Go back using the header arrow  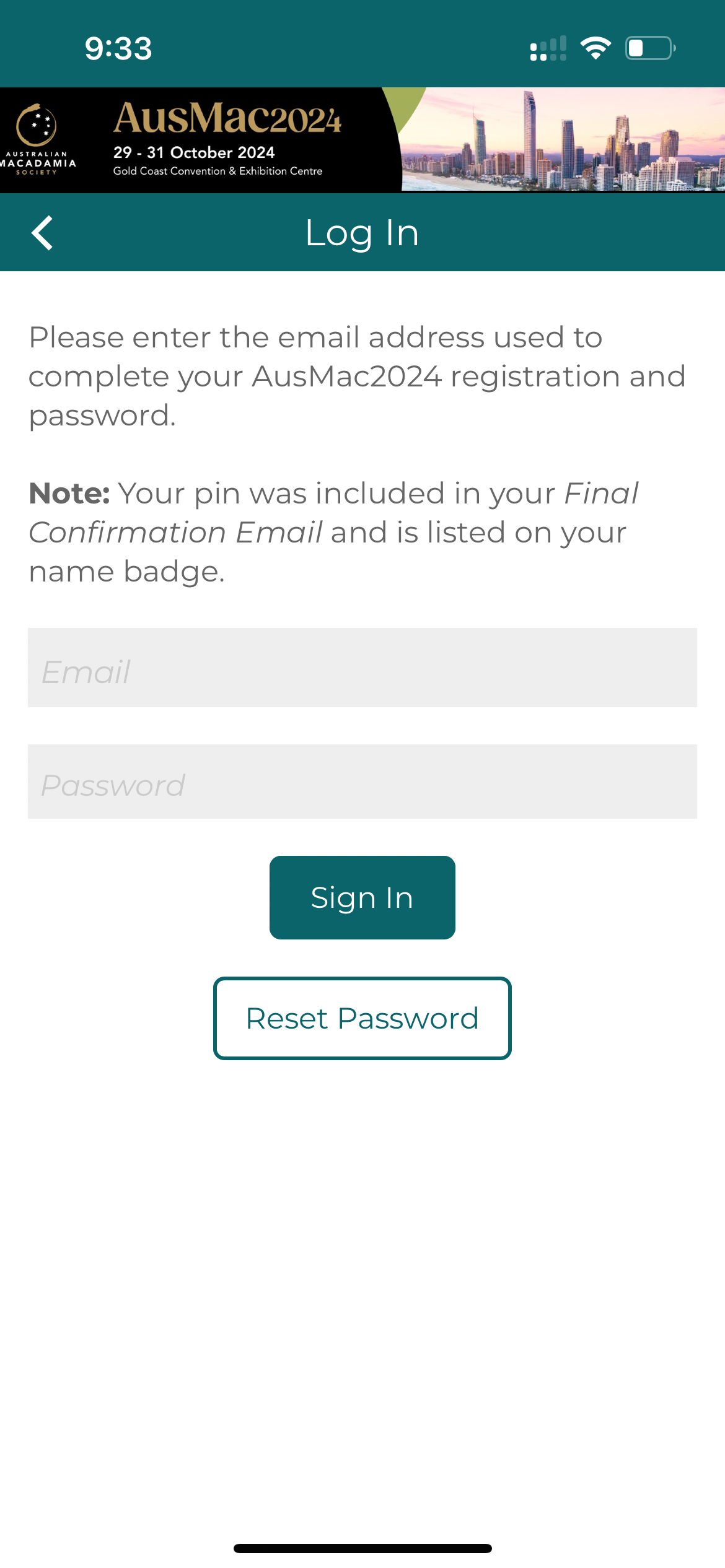click(x=42, y=233)
